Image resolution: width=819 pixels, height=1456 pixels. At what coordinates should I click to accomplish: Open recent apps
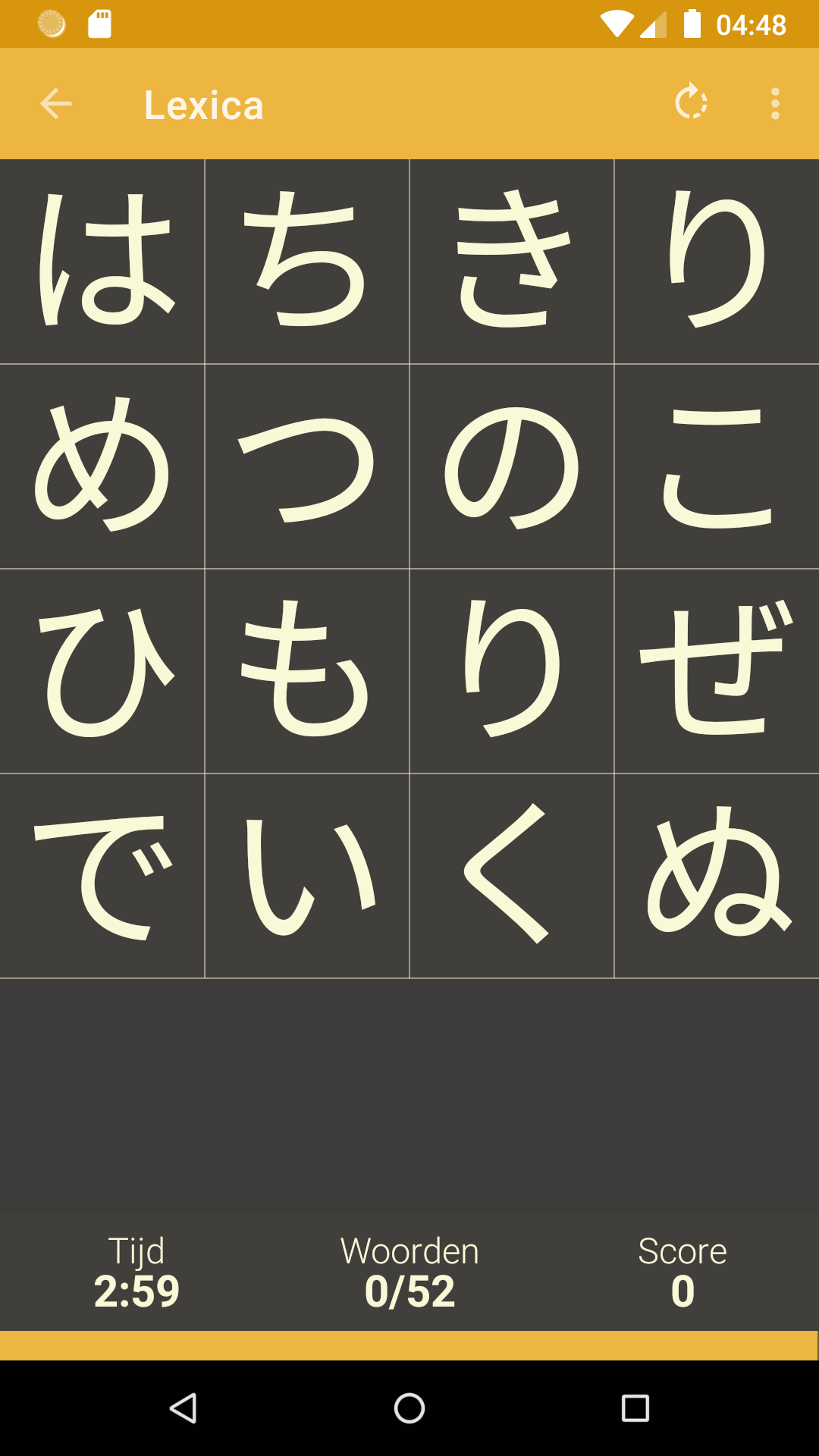(x=635, y=1408)
